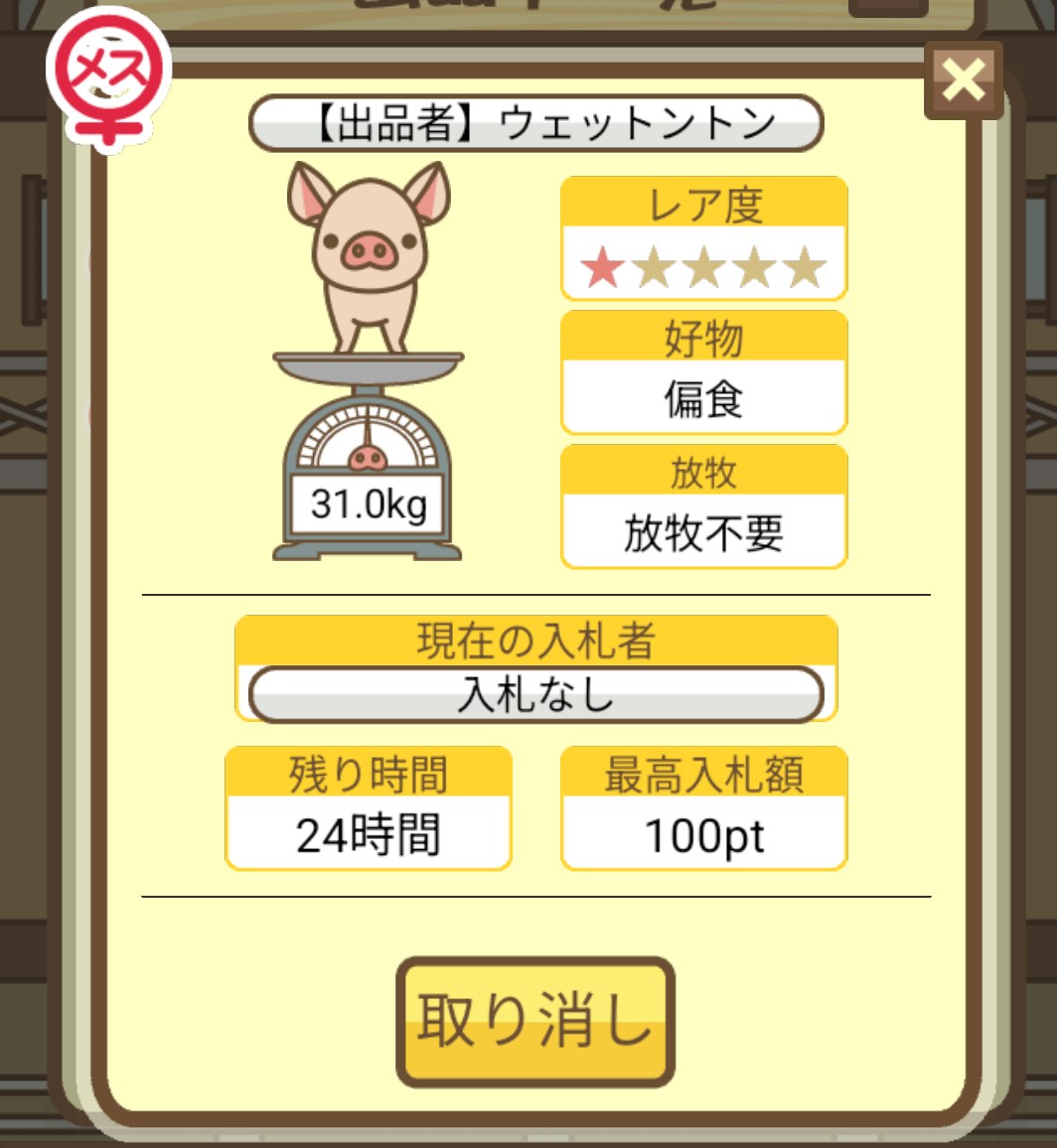The image size is (1057, 1148).
Task: Tap the 取り消し cancel button
Action: point(535,1021)
